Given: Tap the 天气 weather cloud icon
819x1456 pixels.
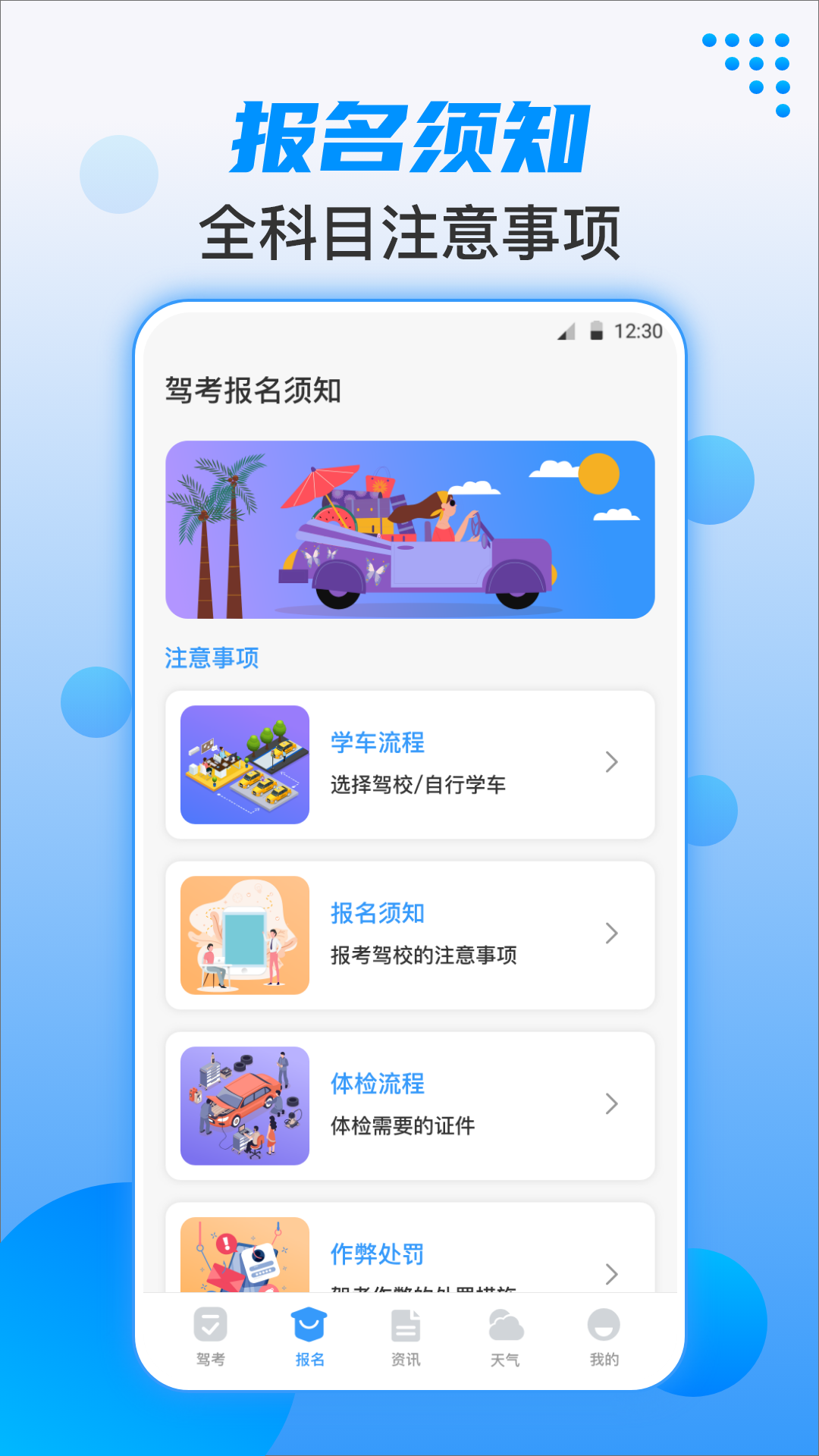Looking at the screenshot, I should (504, 1326).
